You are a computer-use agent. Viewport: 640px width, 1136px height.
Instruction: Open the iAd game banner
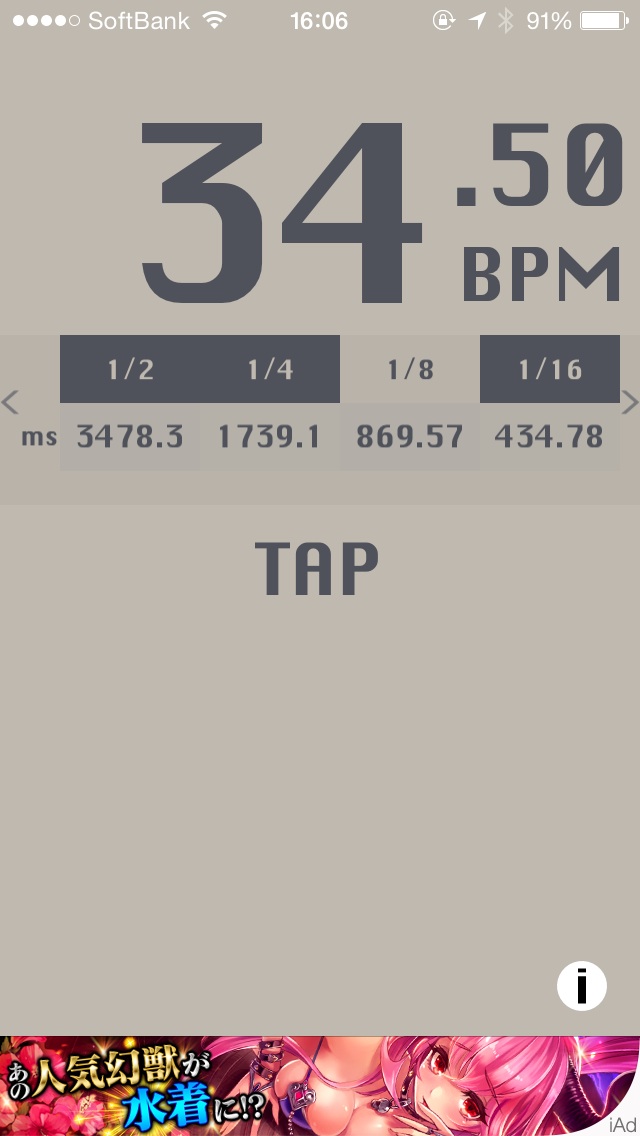point(320,1086)
